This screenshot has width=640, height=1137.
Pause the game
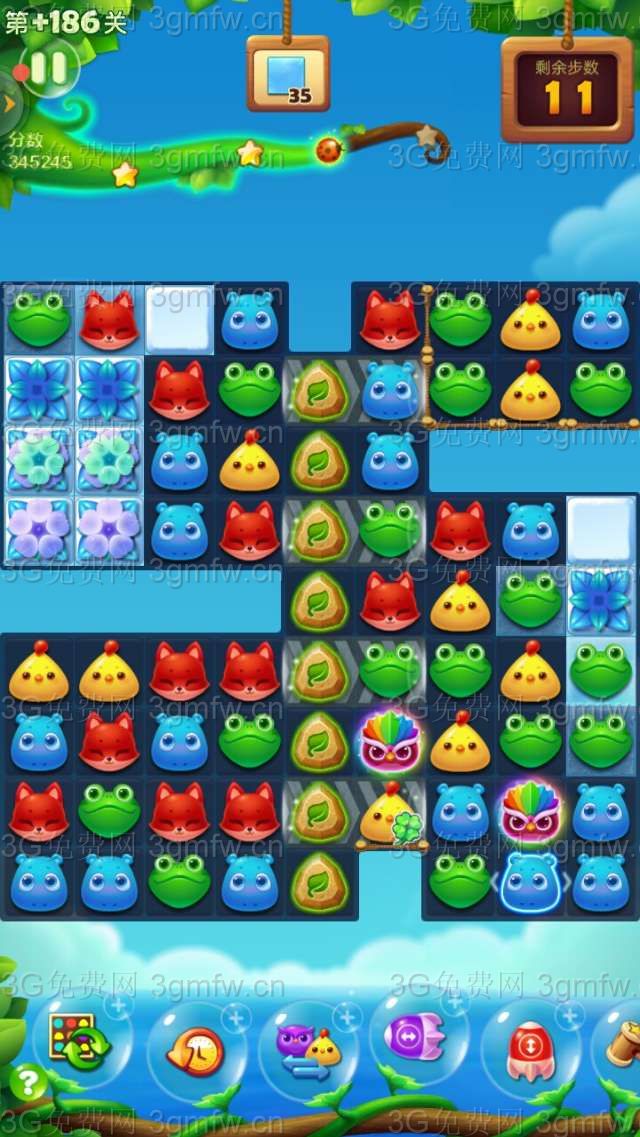point(47,68)
